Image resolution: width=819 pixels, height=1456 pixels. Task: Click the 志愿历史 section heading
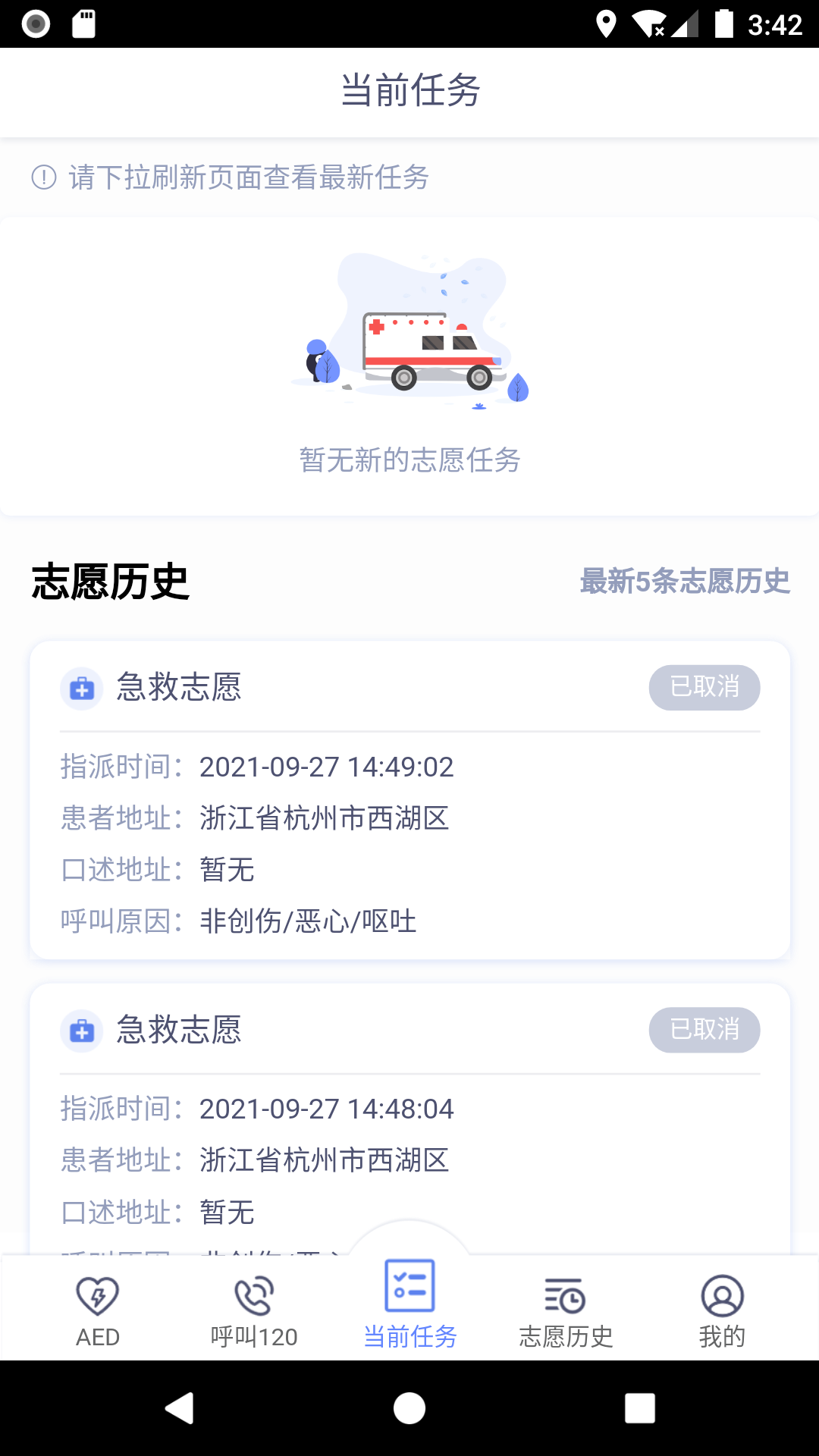(x=109, y=580)
